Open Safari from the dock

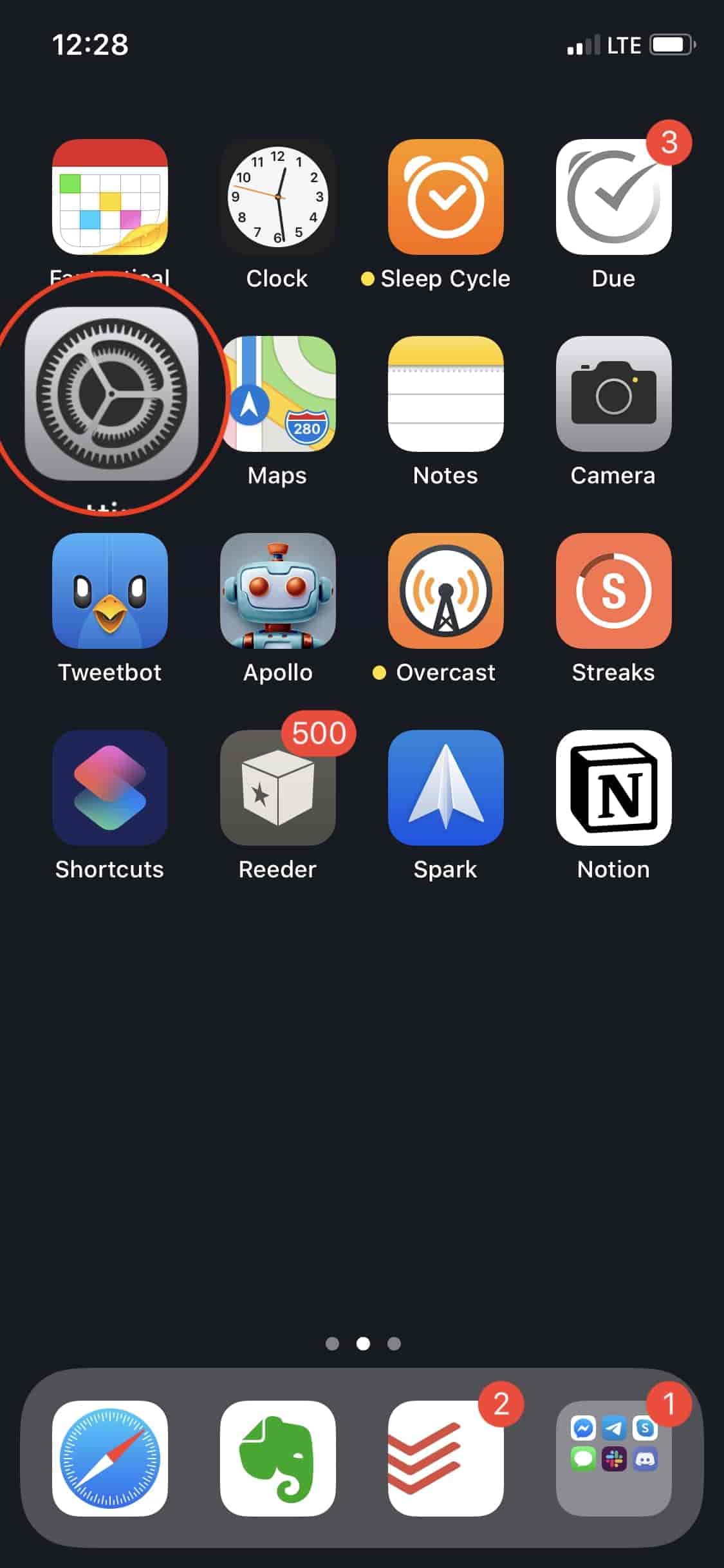tap(110, 1458)
